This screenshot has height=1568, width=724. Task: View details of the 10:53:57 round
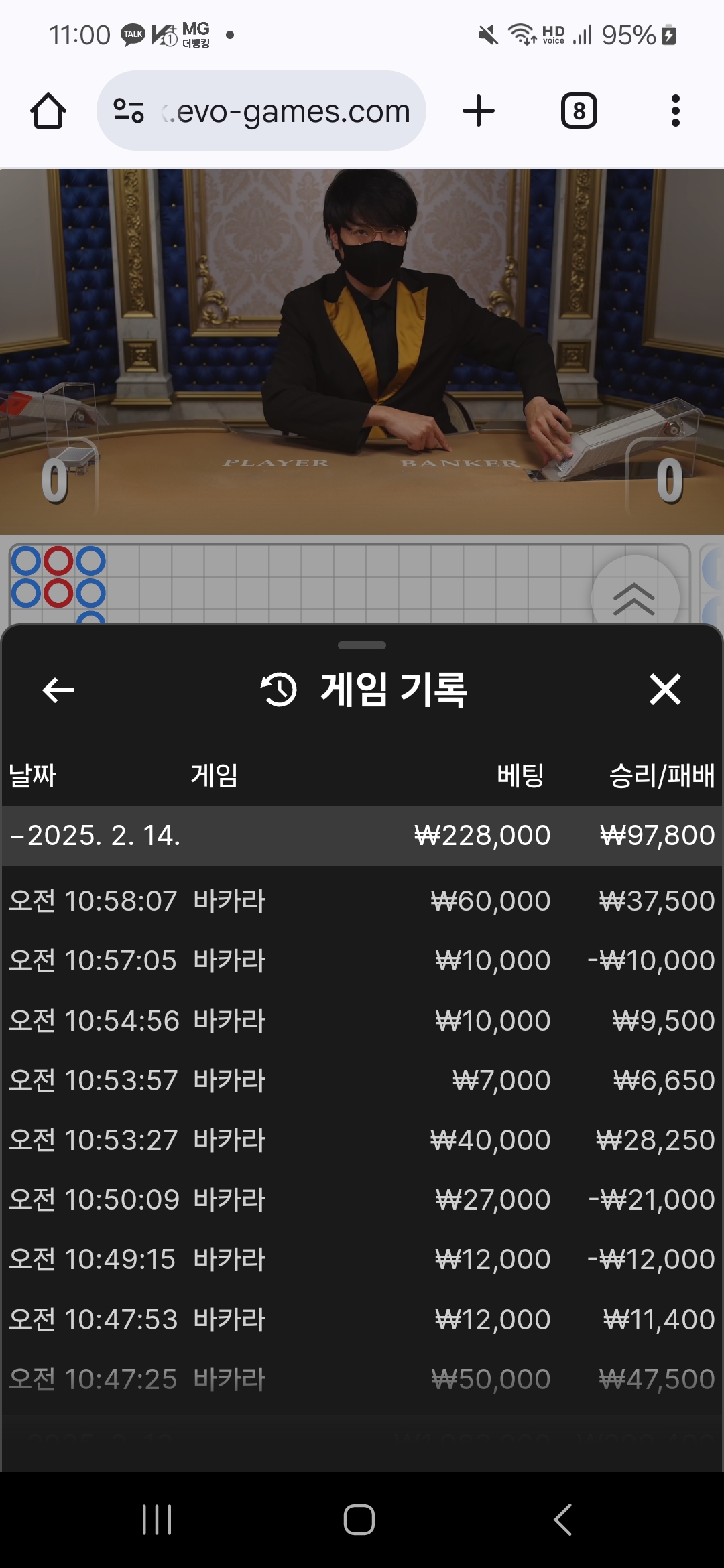coord(362,1080)
